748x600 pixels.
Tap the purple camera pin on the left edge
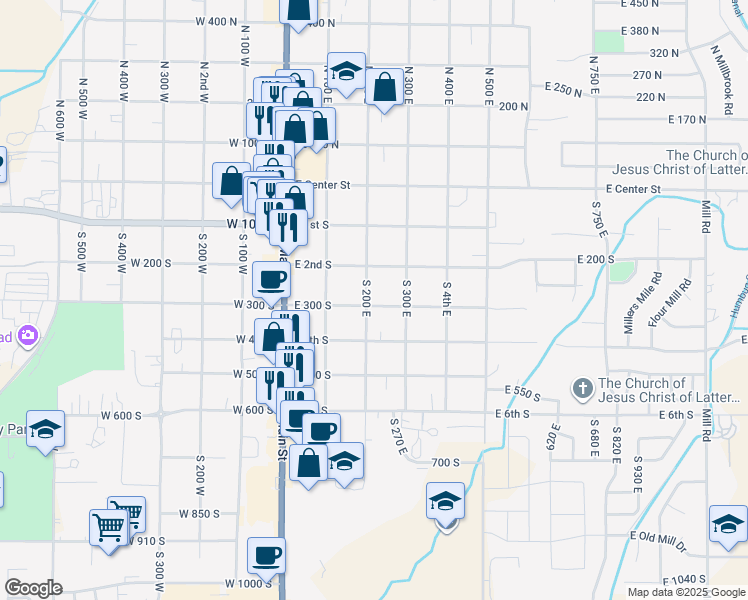[28, 336]
